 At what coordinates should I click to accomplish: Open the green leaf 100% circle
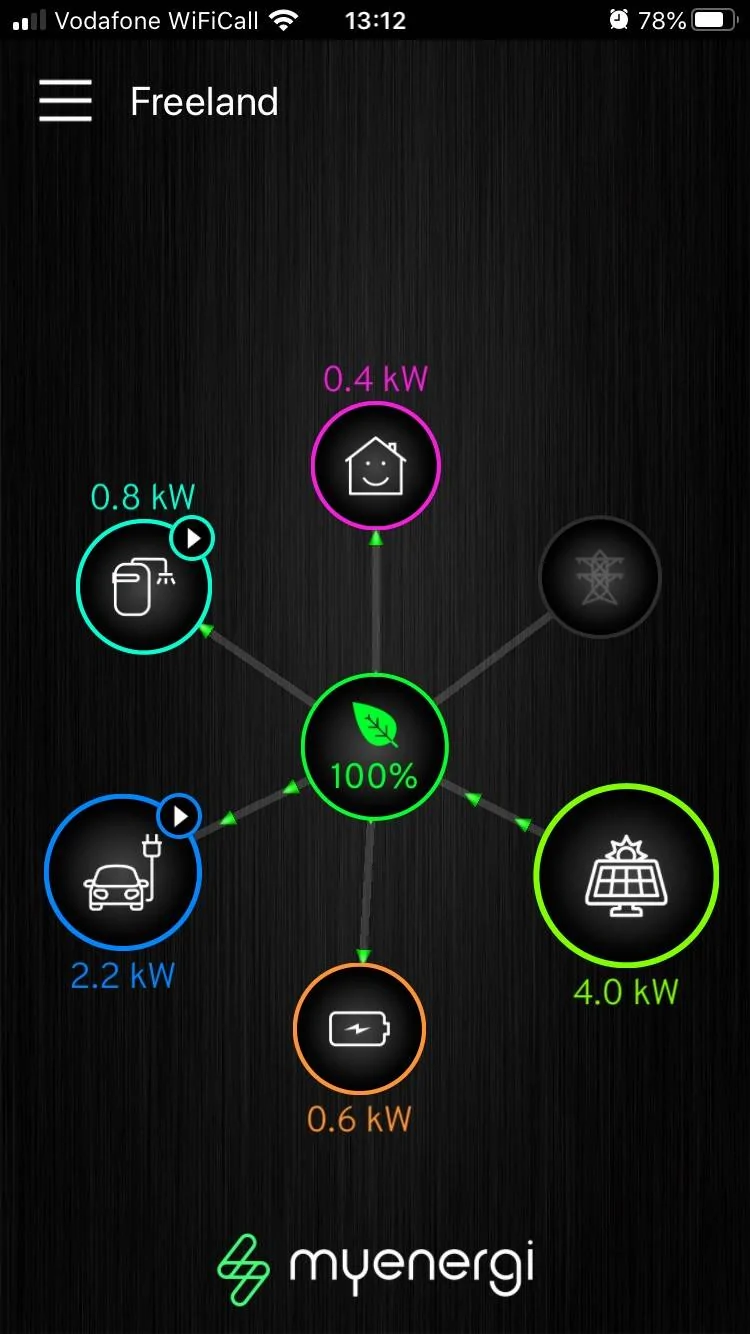(x=374, y=747)
